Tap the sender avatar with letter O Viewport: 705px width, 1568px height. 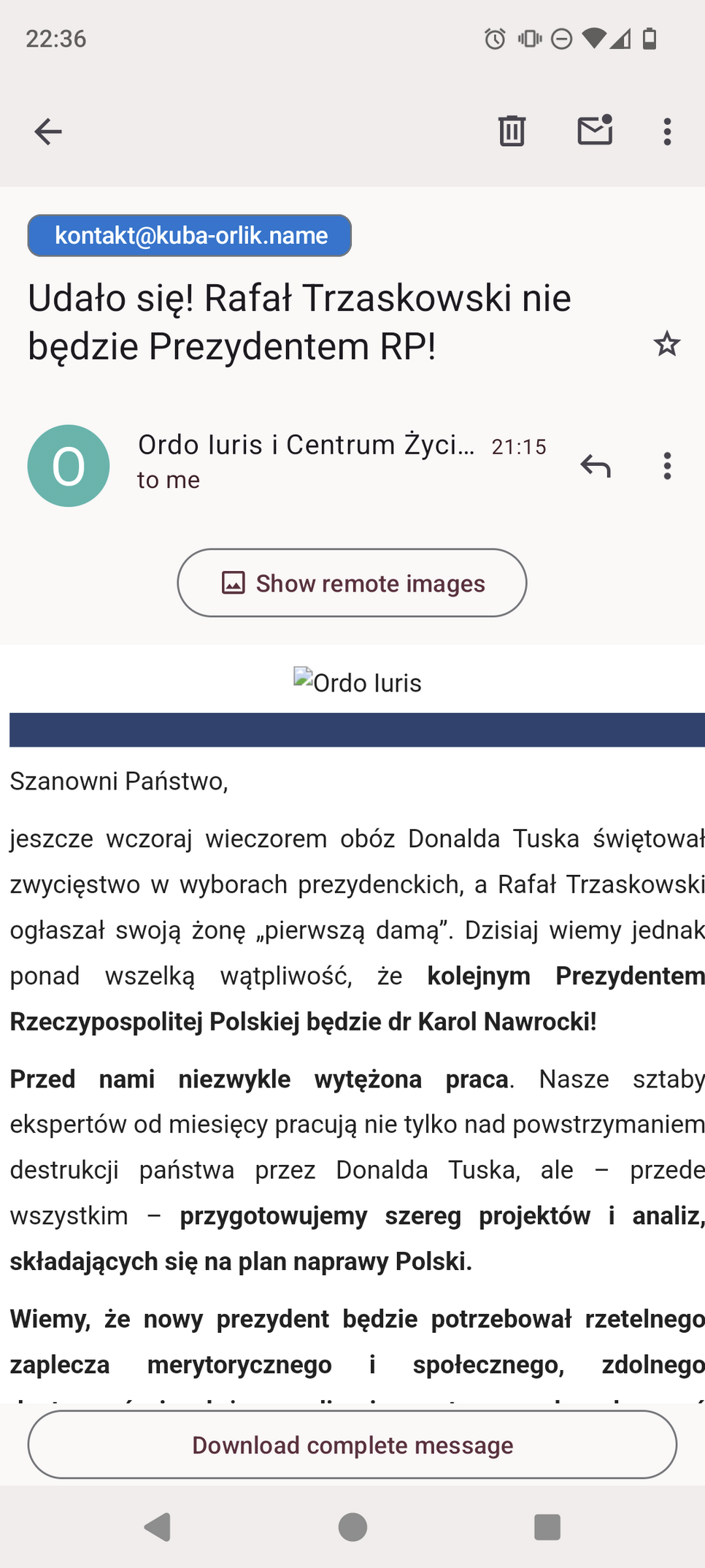[69, 466]
